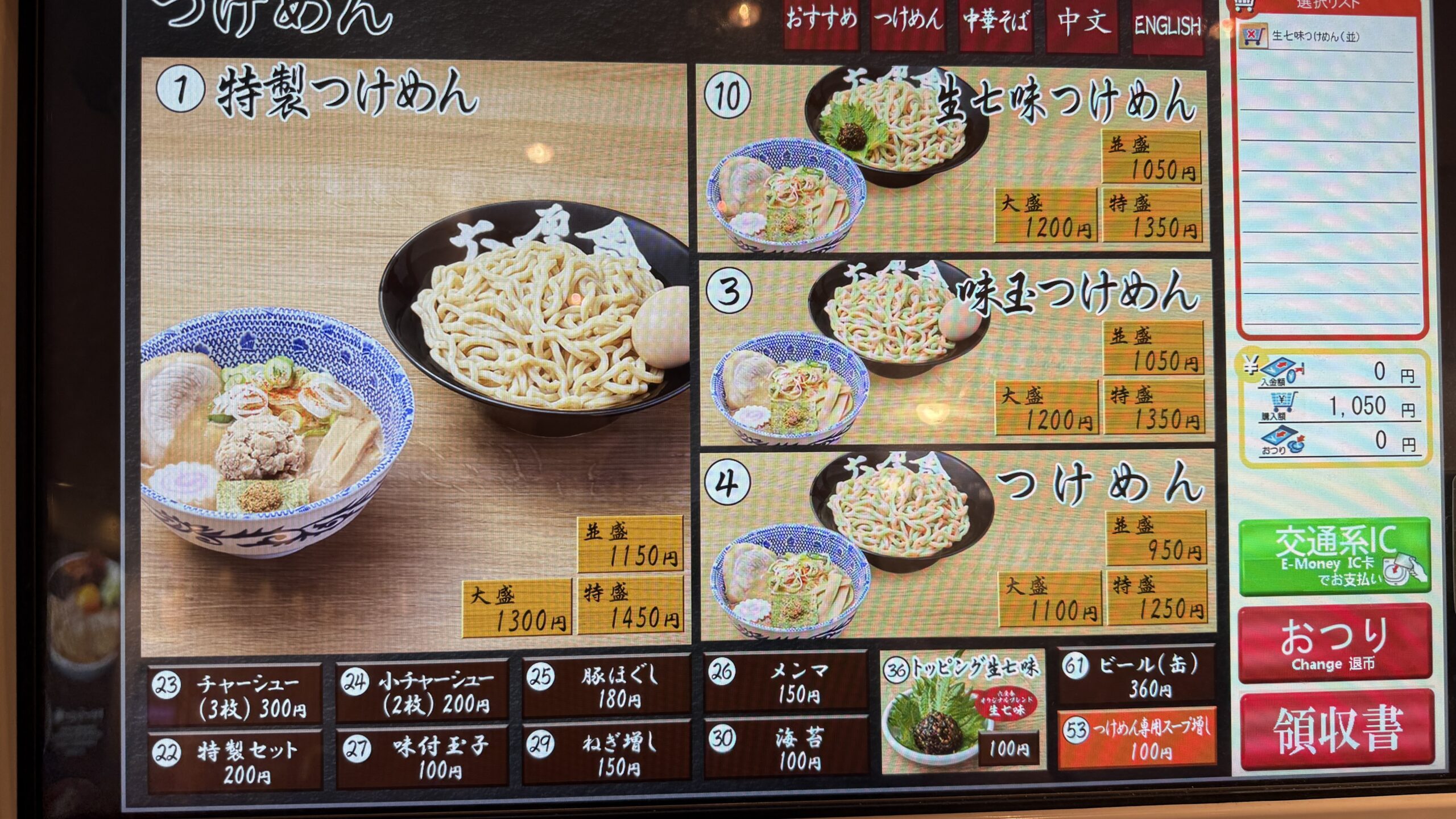Image resolution: width=1456 pixels, height=819 pixels.
Task: Pick つけめん 並盛 950円
Action: coord(1156,538)
